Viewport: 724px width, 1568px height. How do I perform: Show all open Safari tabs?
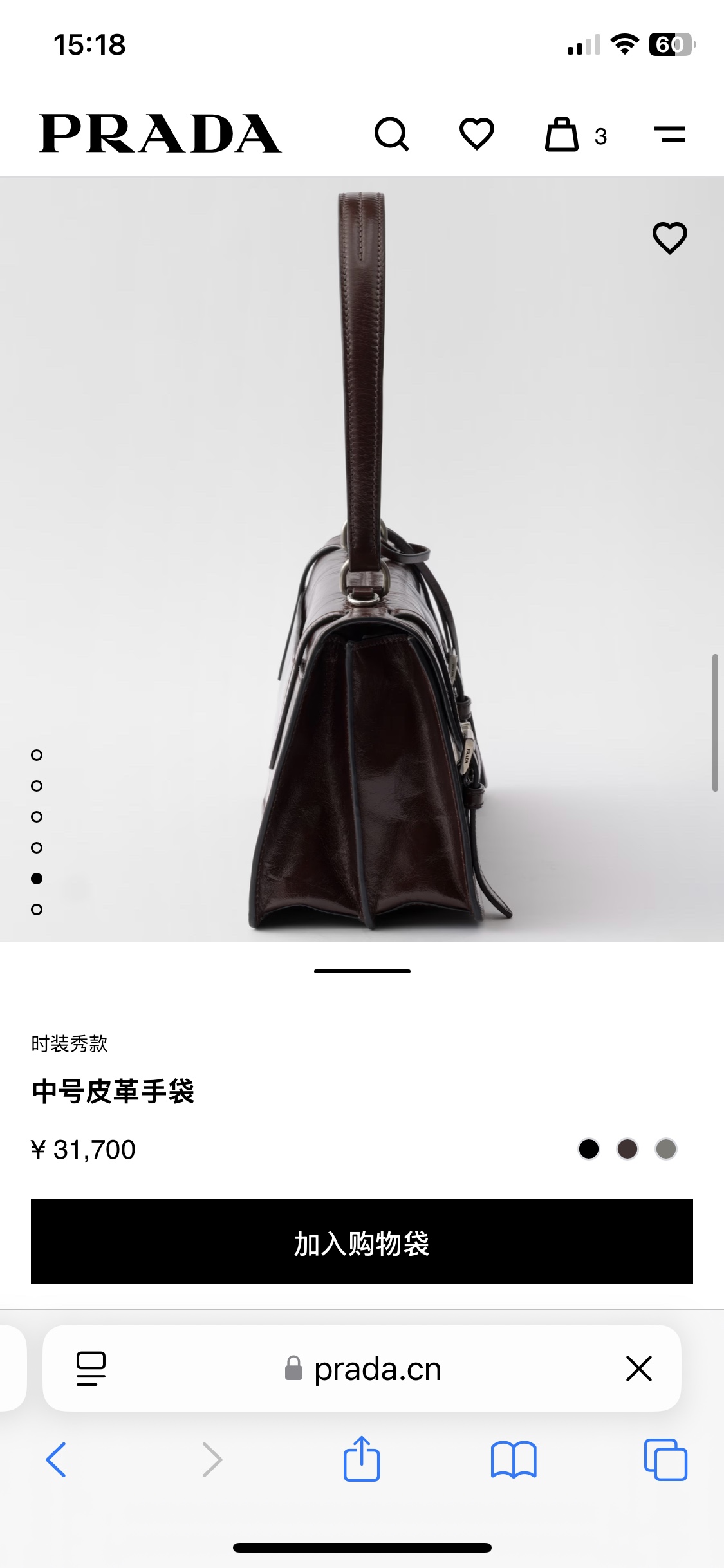pos(665,1459)
